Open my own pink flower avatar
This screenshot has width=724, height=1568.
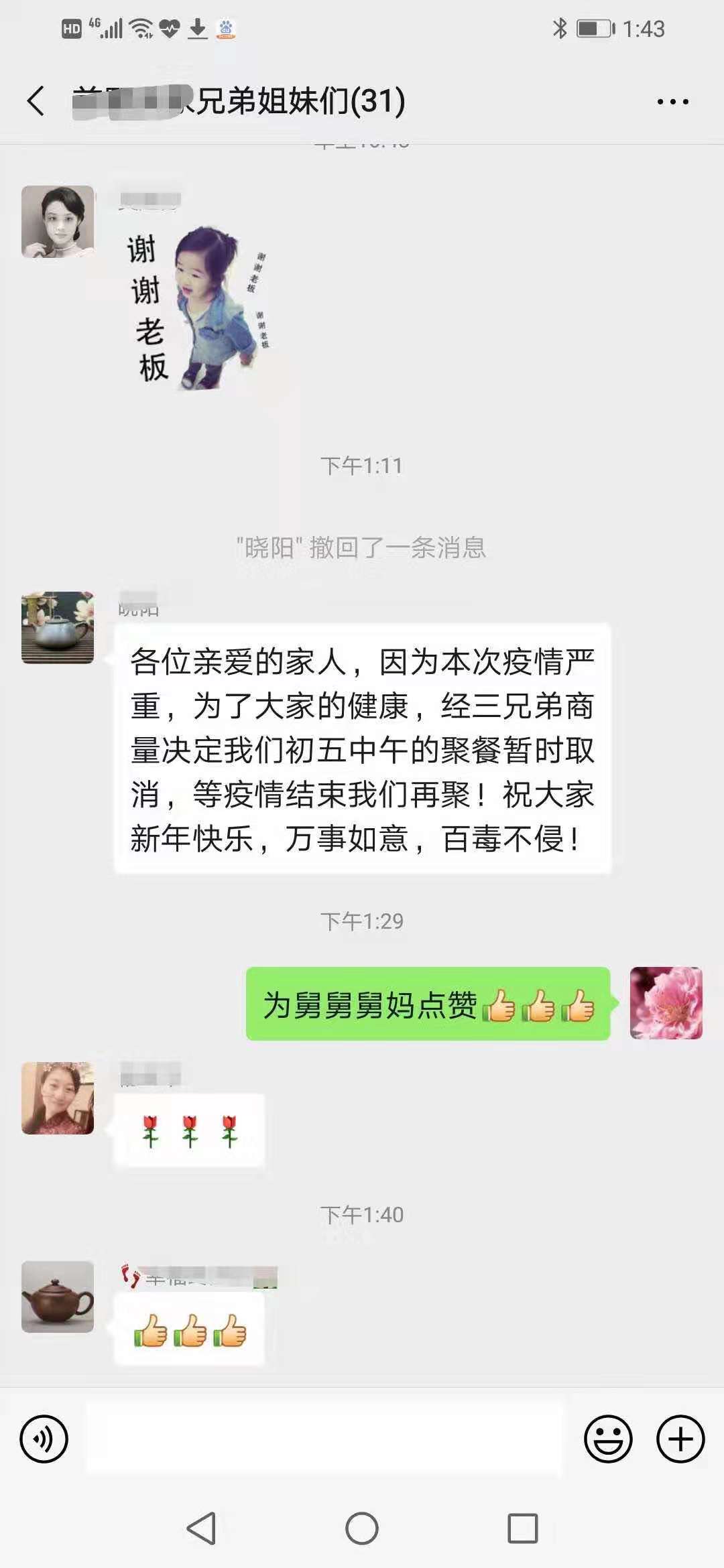(x=666, y=1003)
